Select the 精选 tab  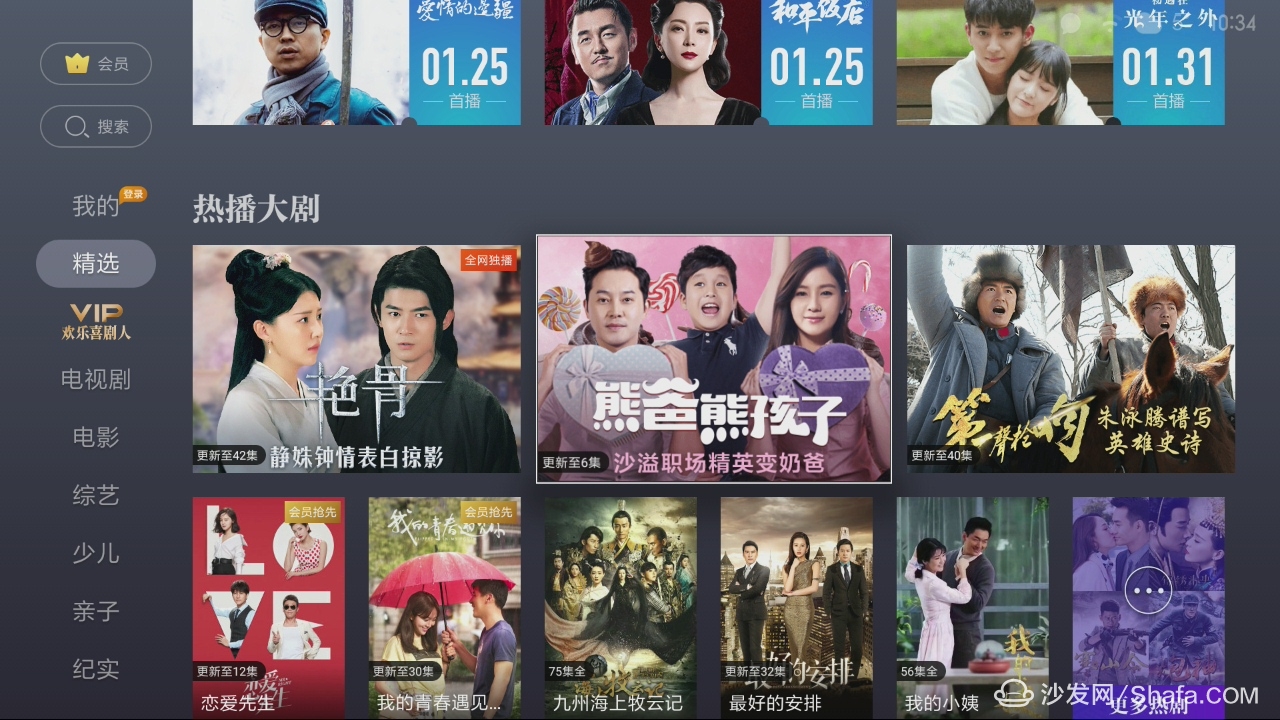pyautogui.click(x=96, y=264)
